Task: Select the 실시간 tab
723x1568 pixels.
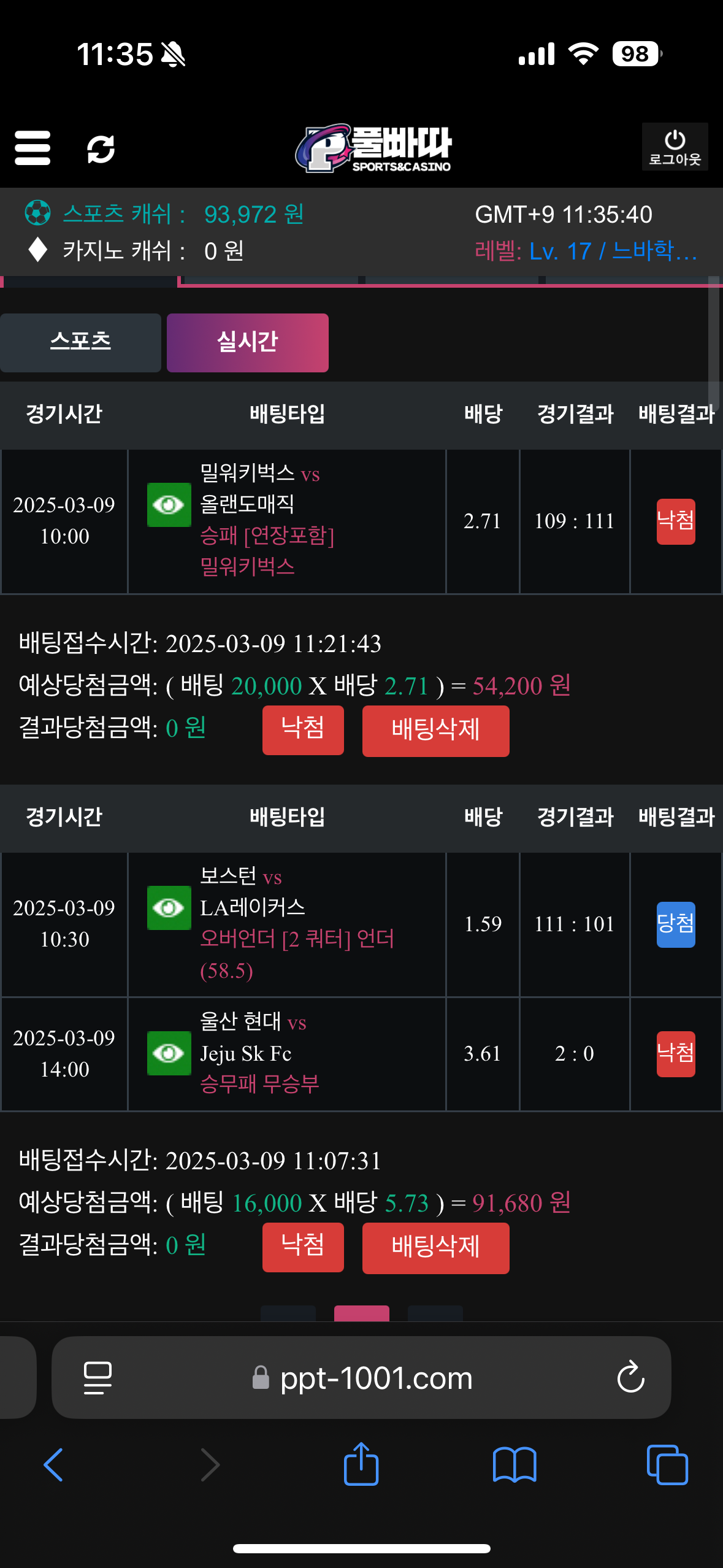Action: coord(247,342)
